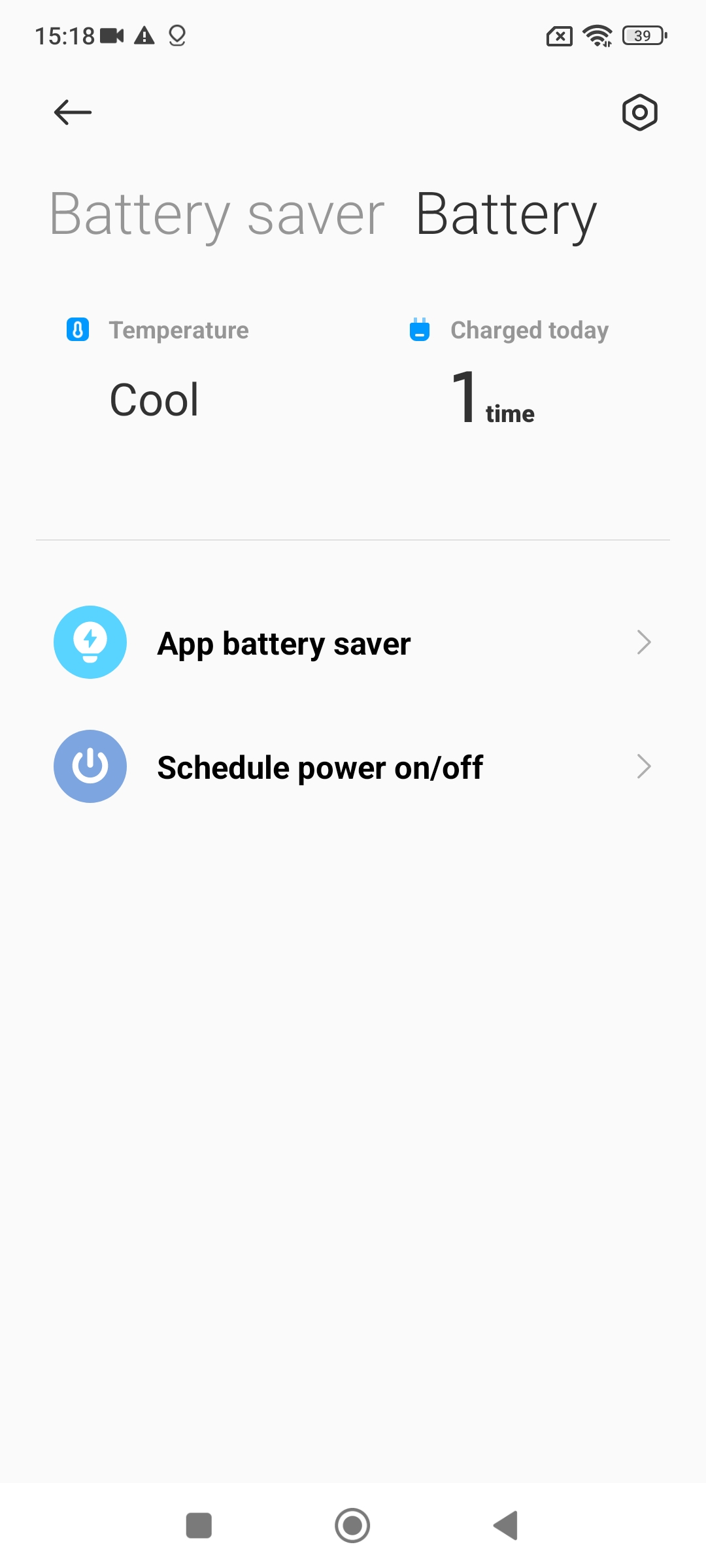Screen dimensions: 706x1568
Task: Open recent apps from navigation bar
Action: pyautogui.click(x=199, y=1526)
